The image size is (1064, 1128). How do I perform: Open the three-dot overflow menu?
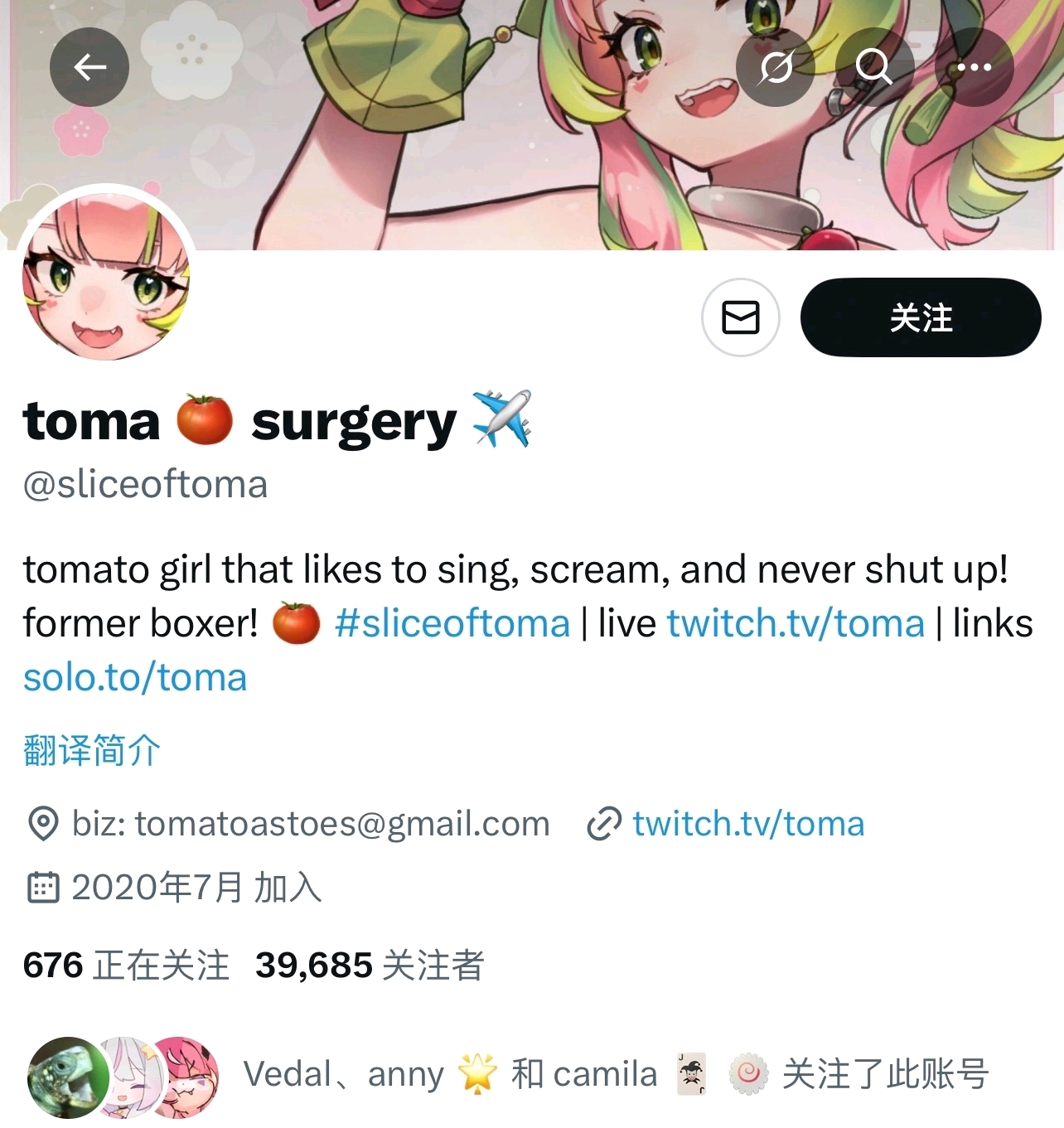pos(974,67)
